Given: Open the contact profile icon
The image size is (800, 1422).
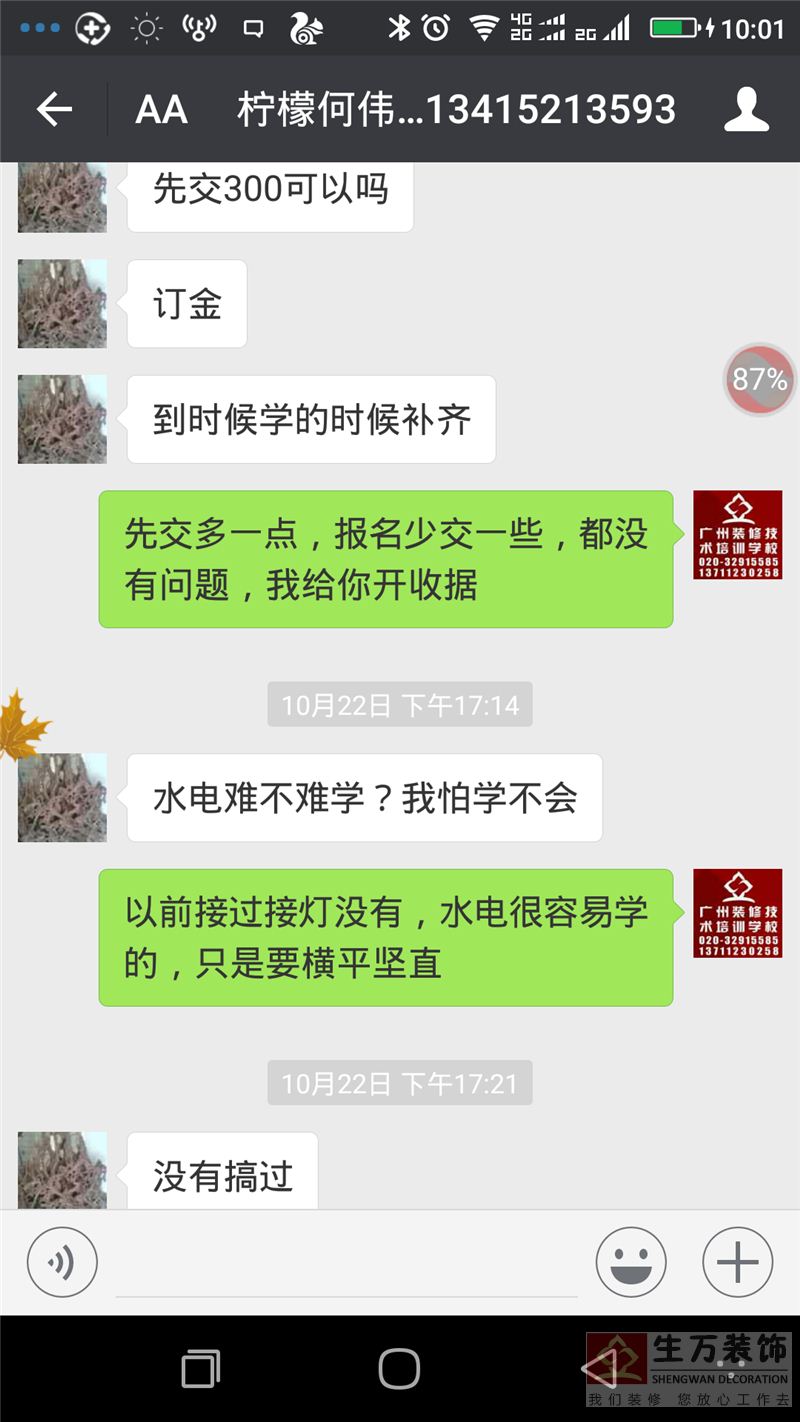Looking at the screenshot, I should point(746,109).
